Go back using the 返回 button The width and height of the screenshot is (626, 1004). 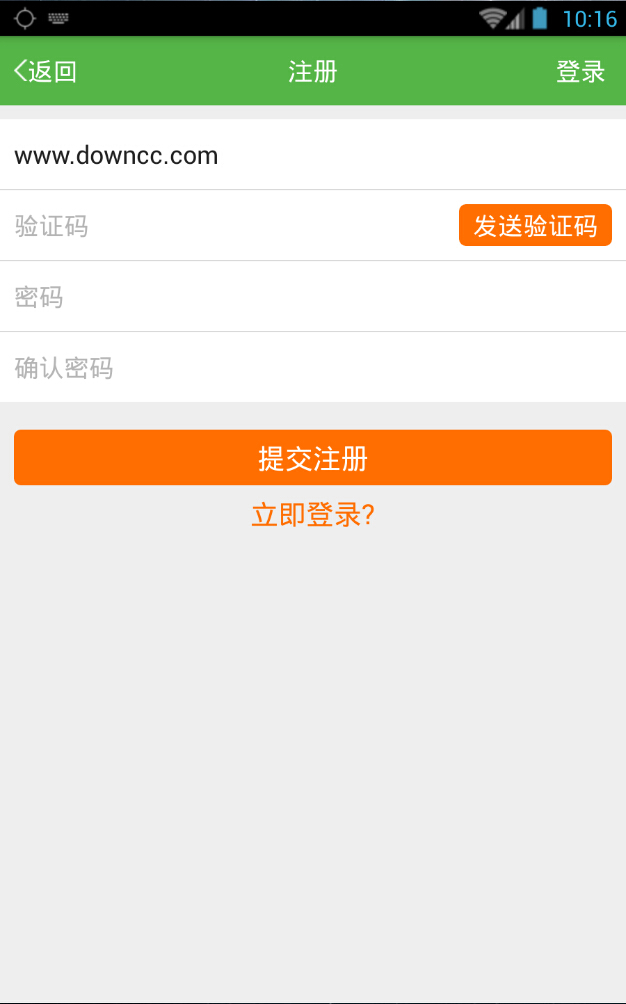click(x=46, y=71)
